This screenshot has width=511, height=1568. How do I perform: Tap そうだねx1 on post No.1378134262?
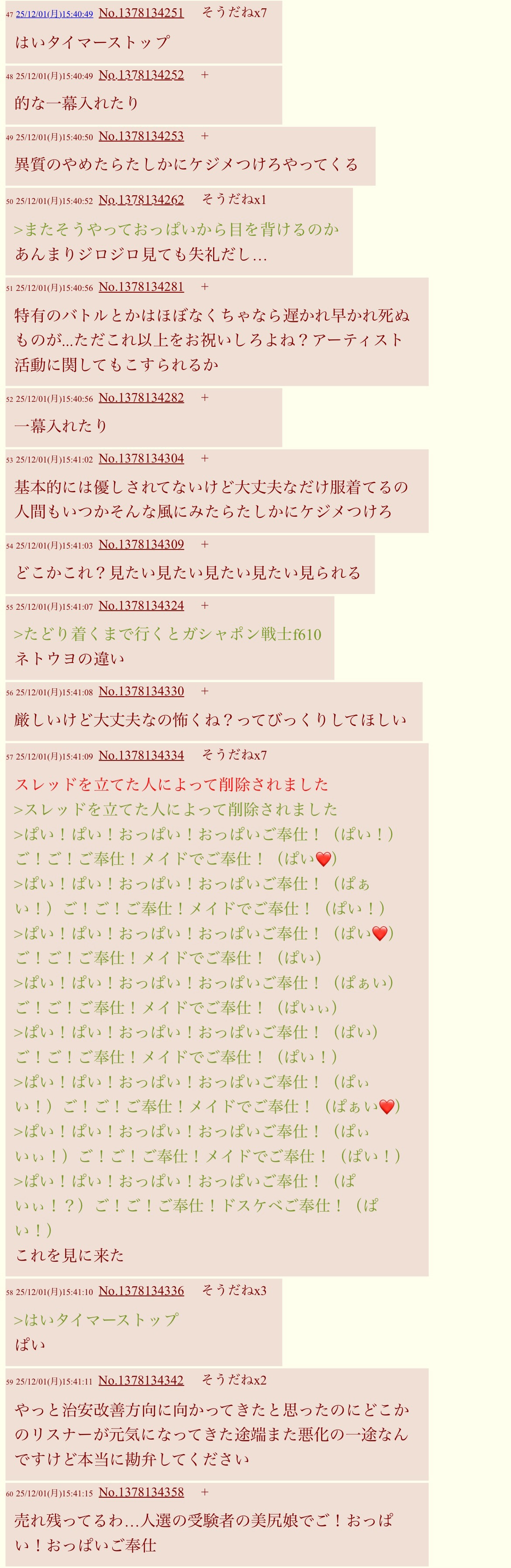pyautogui.click(x=234, y=199)
